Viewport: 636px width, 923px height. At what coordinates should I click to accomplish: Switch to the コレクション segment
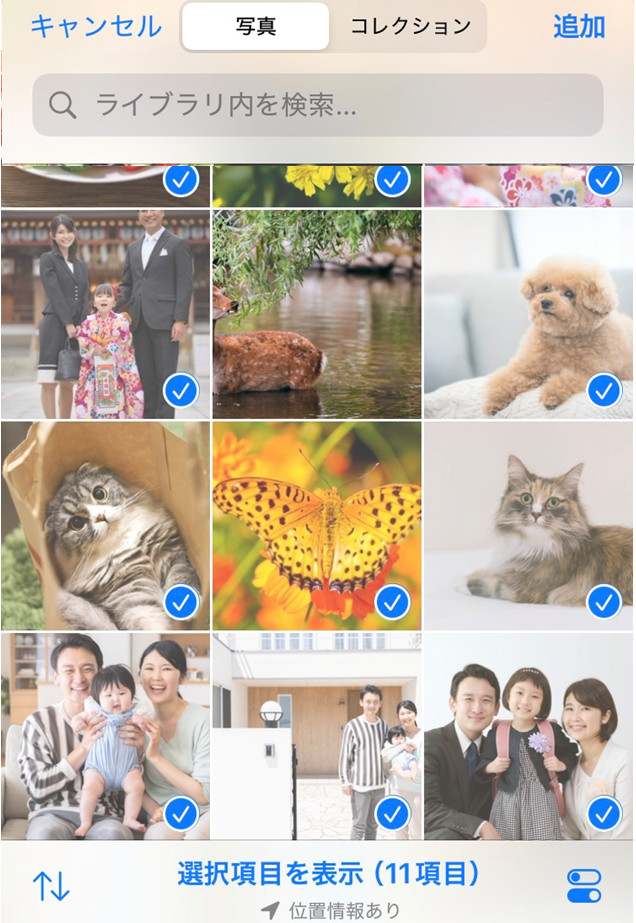coord(410,27)
